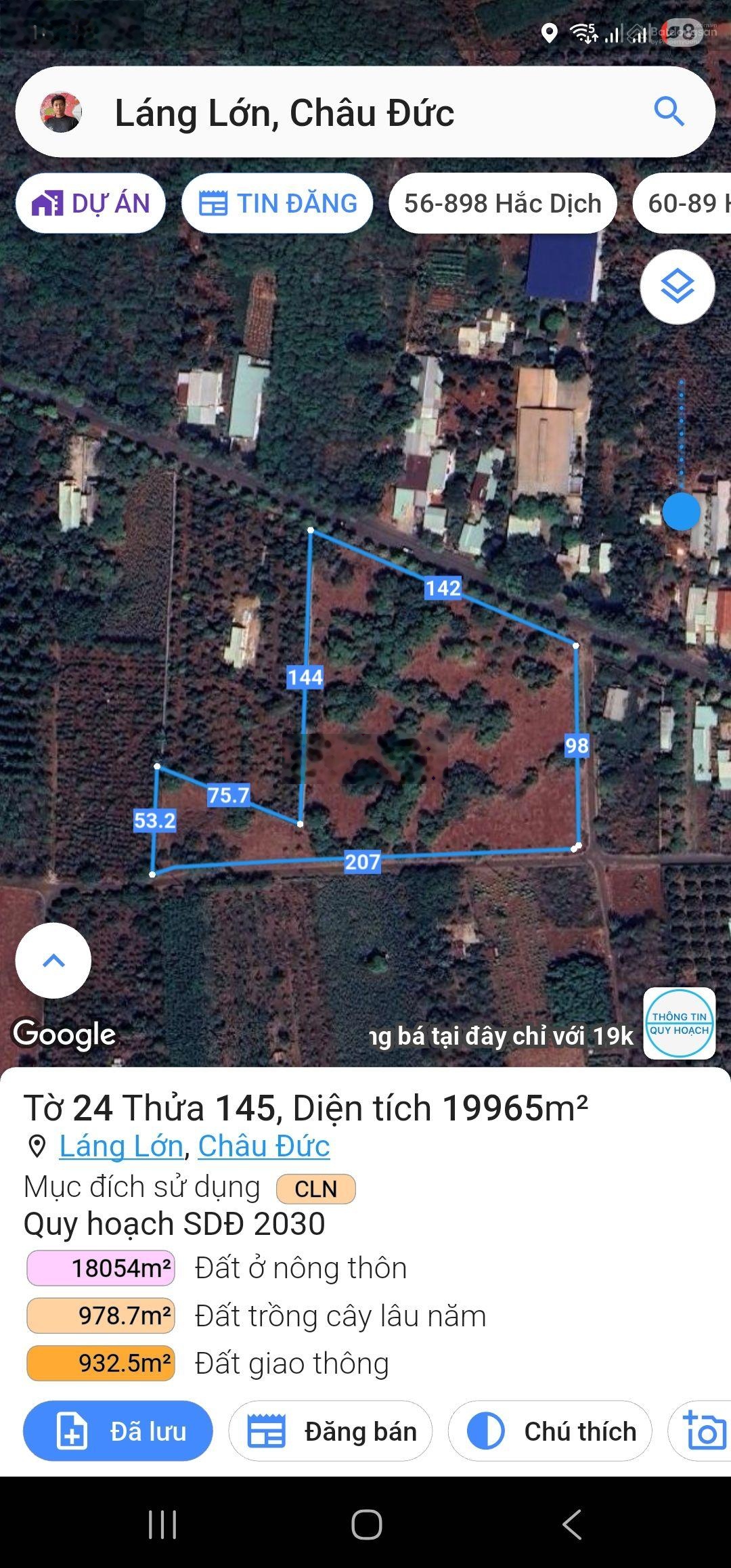Open the Láng Lớn link

click(121, 1146)
